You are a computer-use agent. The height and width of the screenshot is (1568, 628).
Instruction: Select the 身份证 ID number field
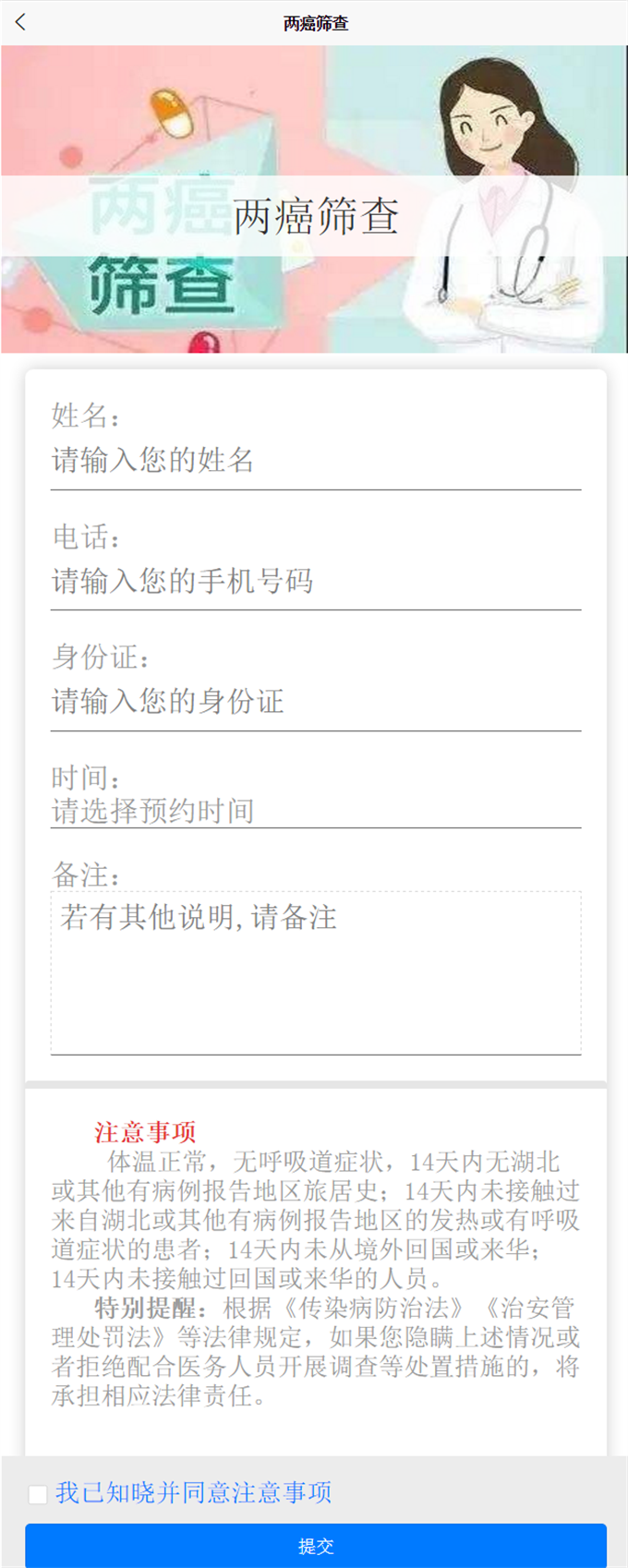point(315,702)
